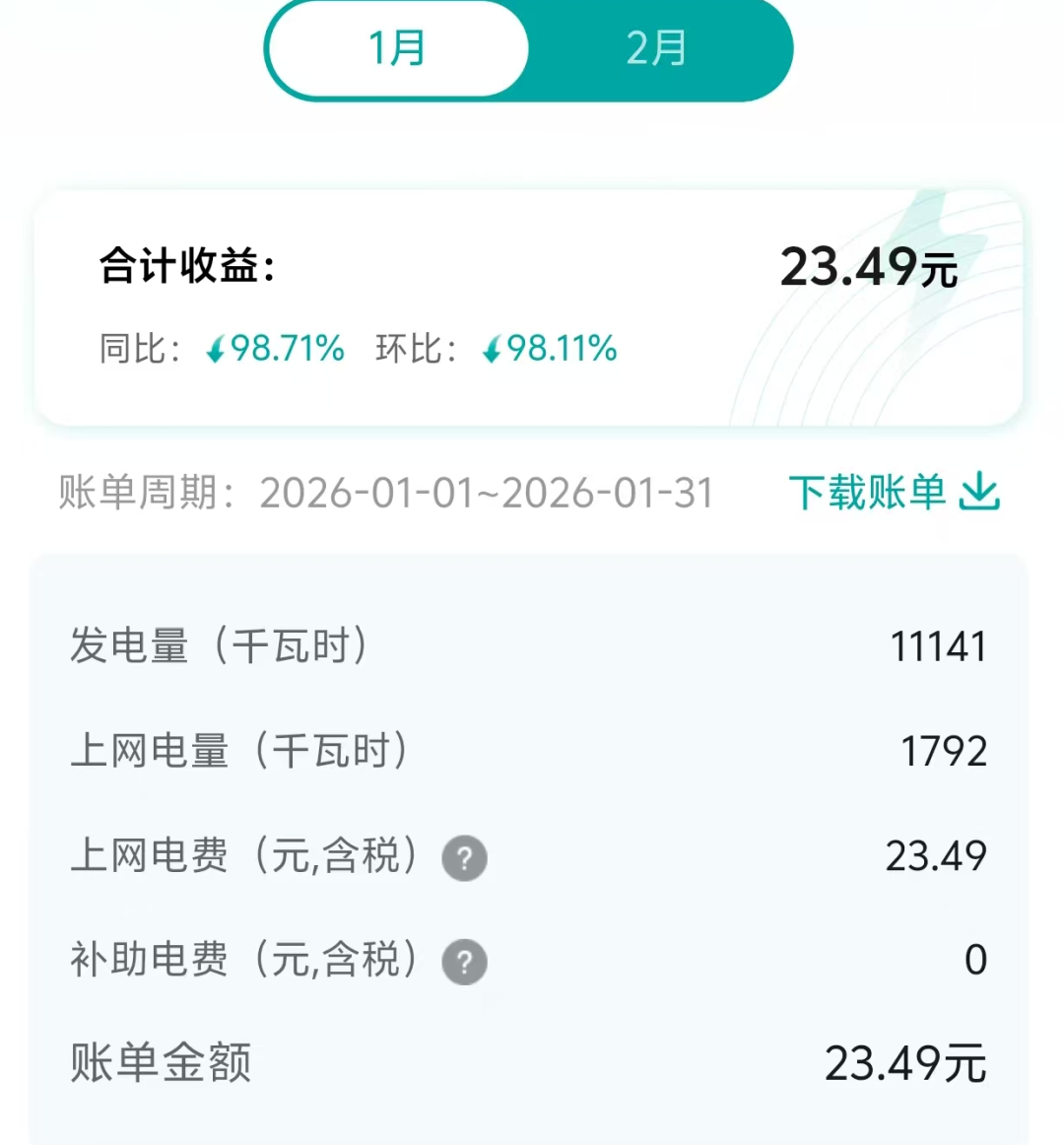Click the question mark icon on the 上网电费 row
The width and height of the screenshot is (1064, 1145).
point(463,857)
